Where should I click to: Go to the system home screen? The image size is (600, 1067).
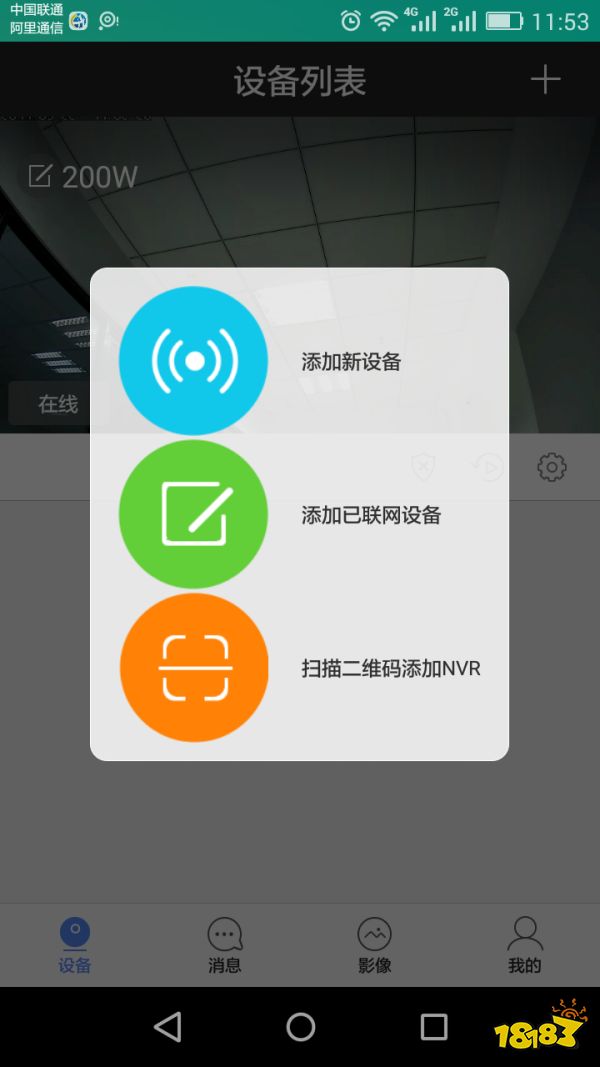coord(300,1026)
